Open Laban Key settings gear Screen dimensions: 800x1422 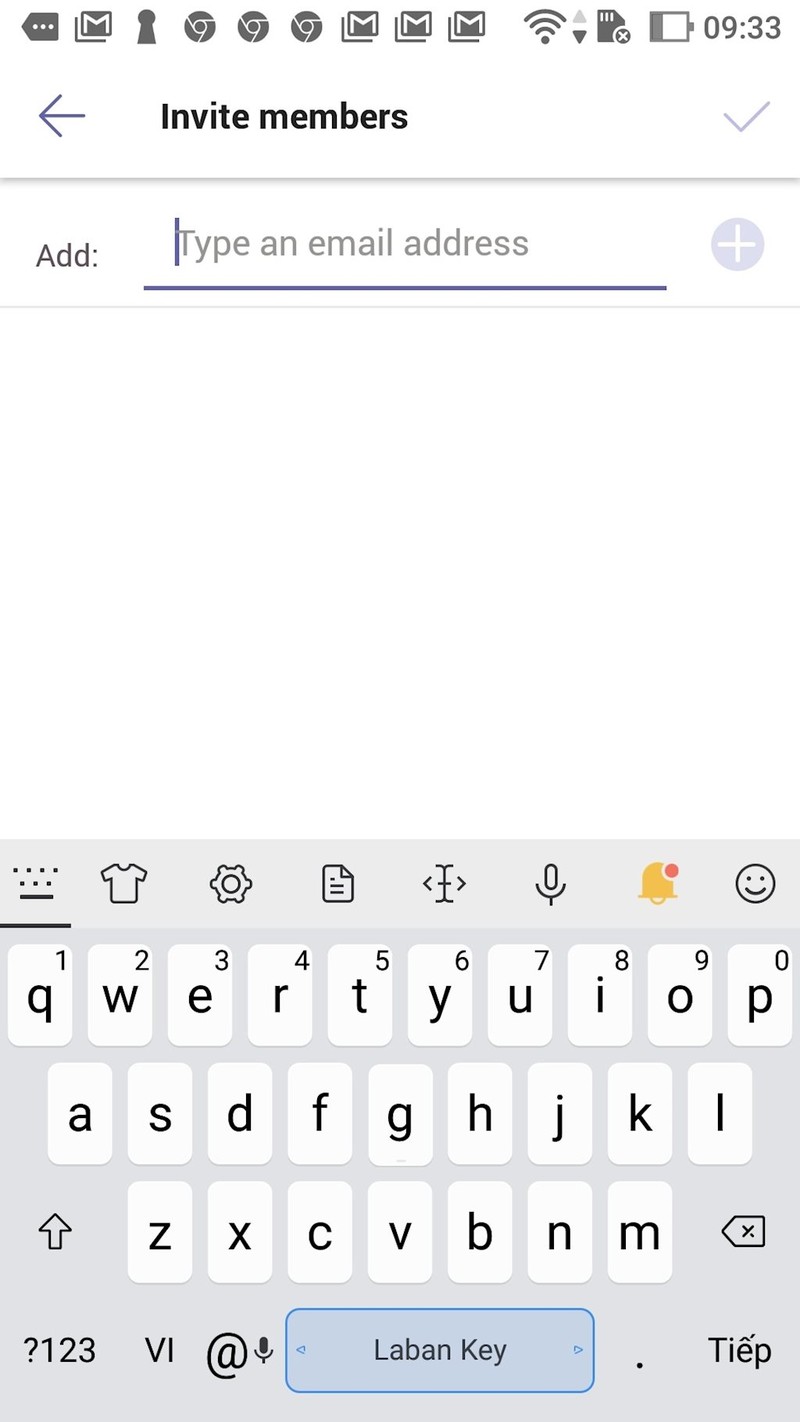point(230,883)
